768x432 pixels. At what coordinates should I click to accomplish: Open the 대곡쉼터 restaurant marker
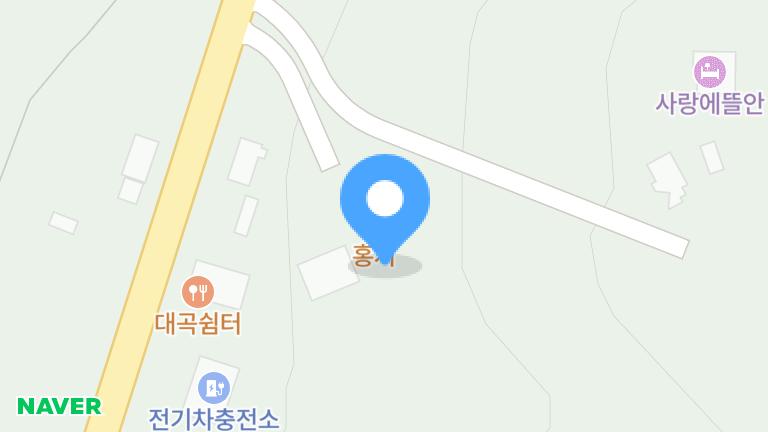(198, 292)
